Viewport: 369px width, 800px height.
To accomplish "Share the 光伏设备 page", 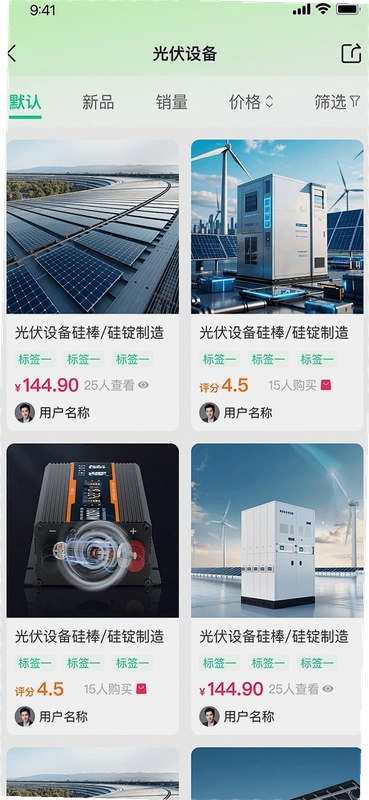I will coord(351,54).
